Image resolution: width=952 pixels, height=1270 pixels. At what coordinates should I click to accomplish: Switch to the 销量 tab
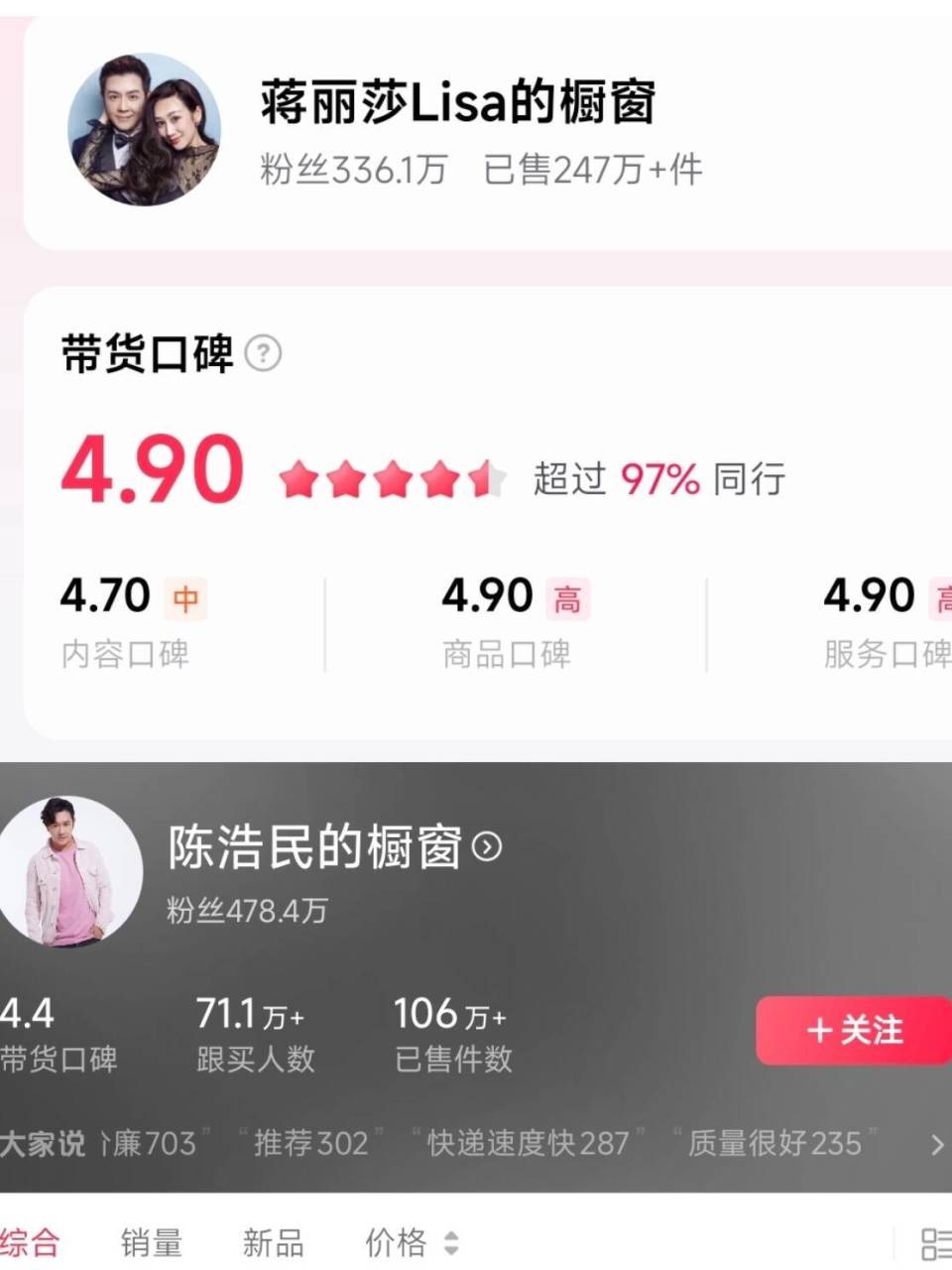click(x=150, y=1238)
